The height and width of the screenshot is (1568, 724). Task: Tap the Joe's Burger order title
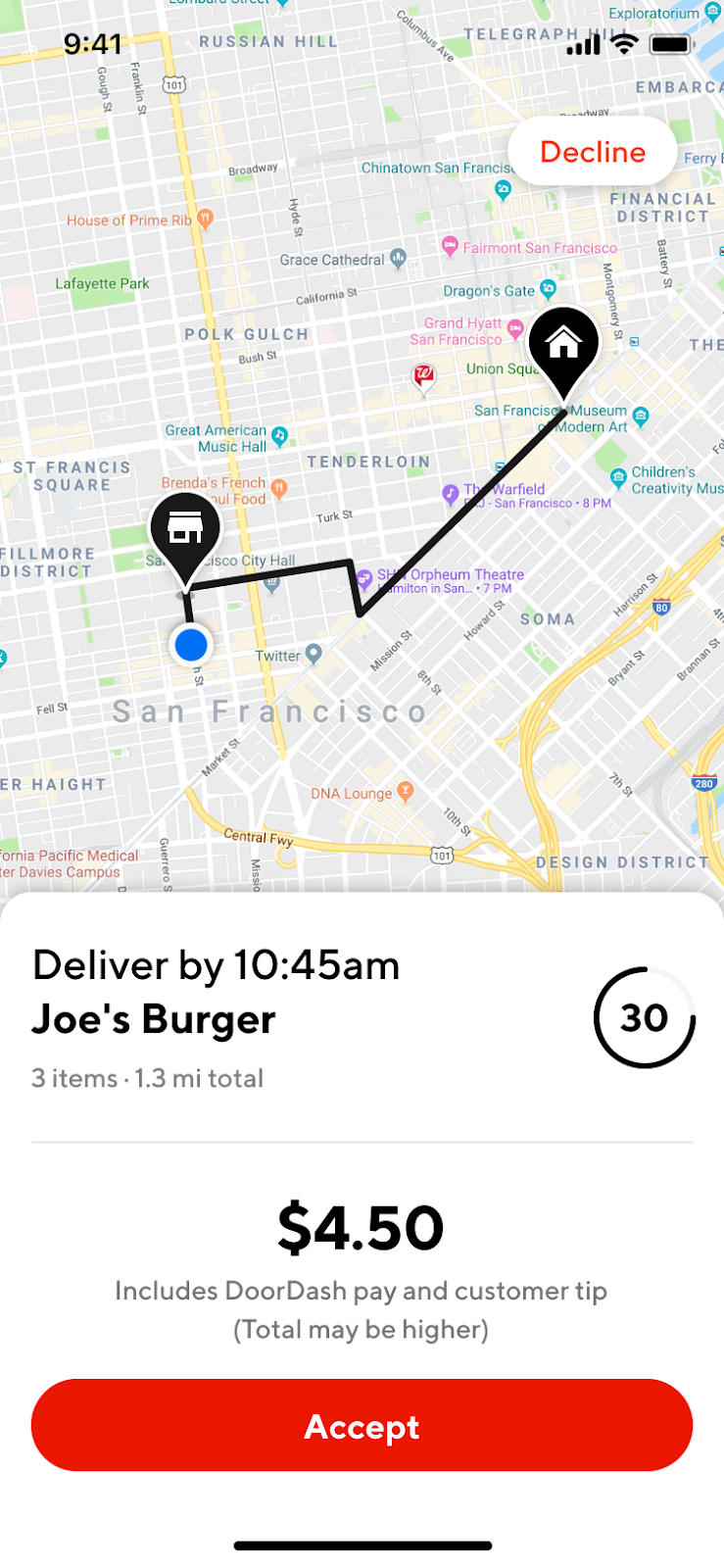[154, 1019]
